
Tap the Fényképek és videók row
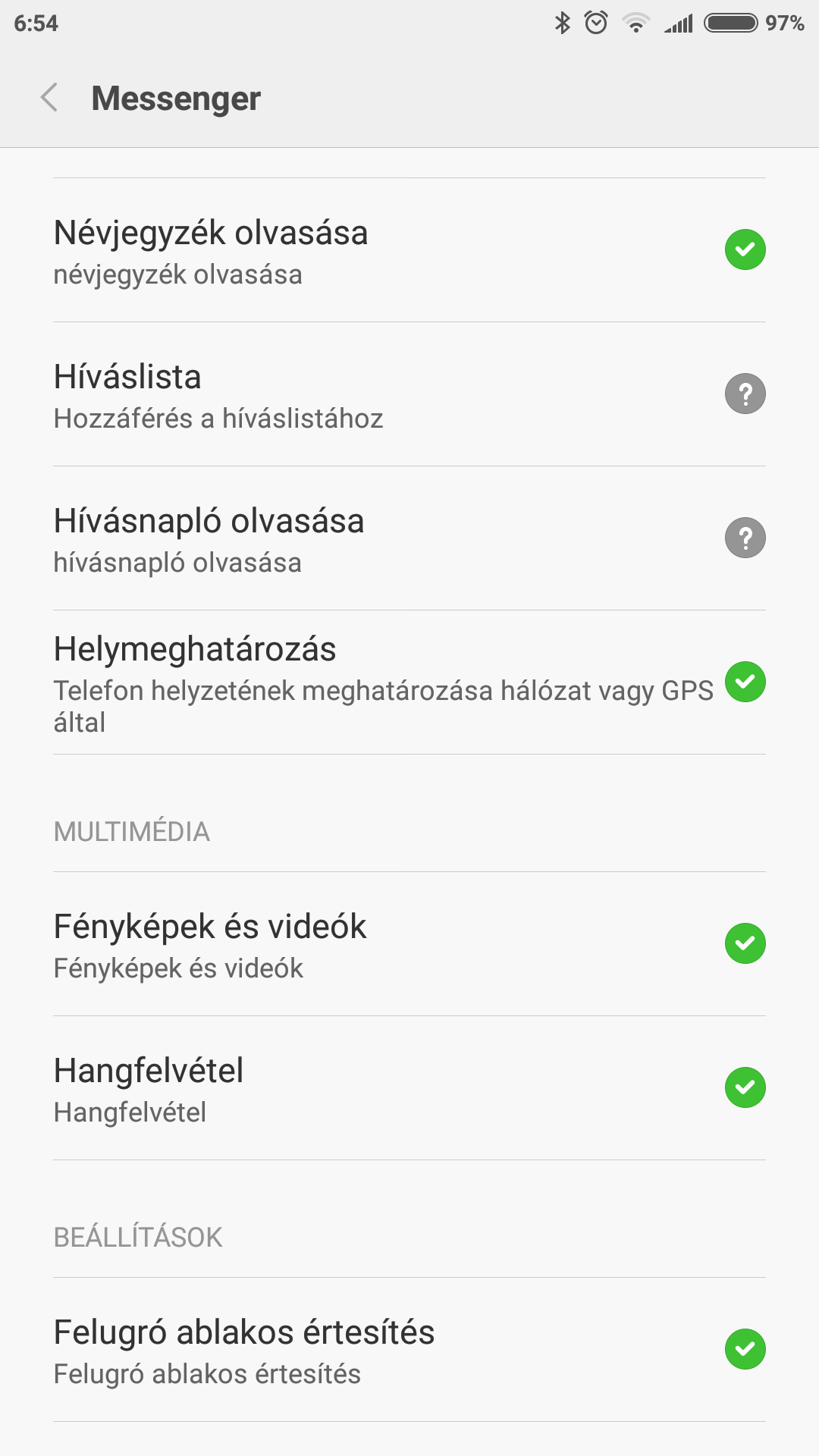tap(409, 944)
